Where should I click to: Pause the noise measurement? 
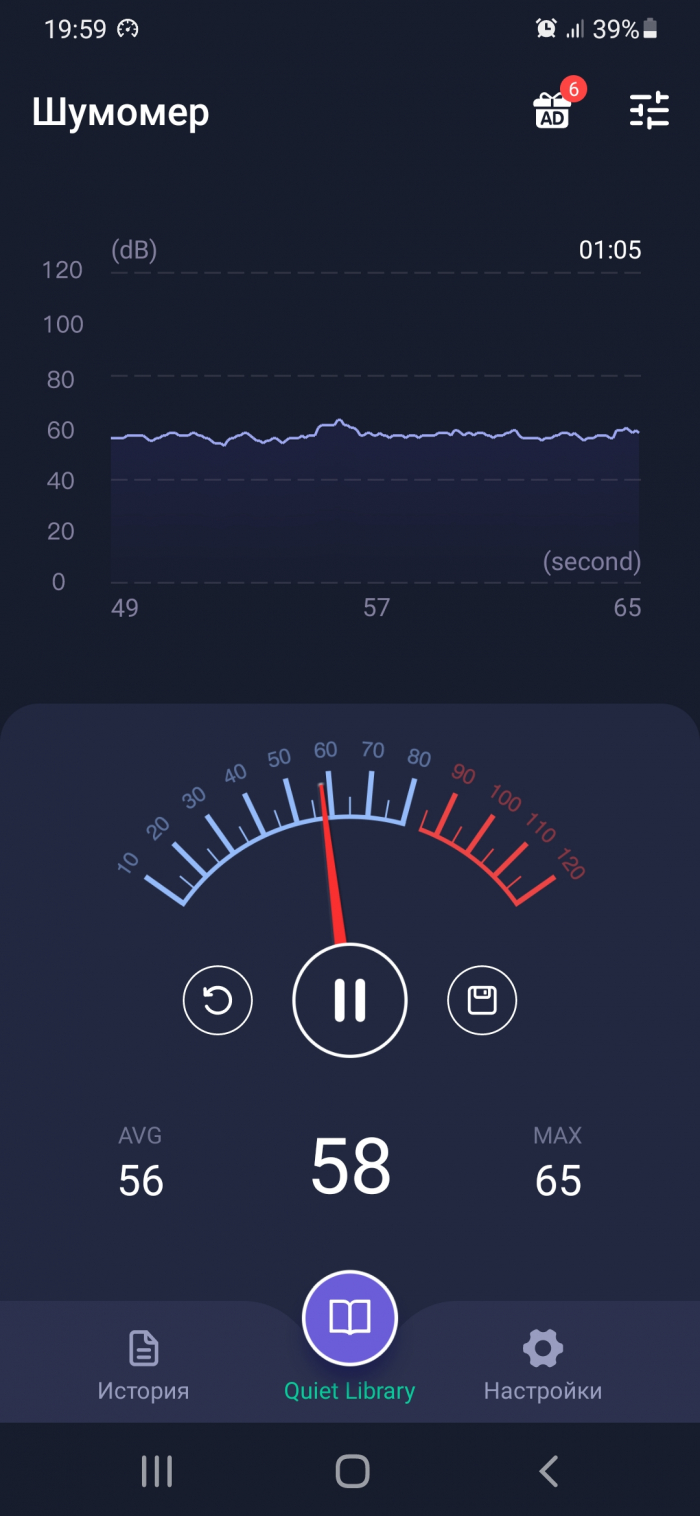[350, 1000]
